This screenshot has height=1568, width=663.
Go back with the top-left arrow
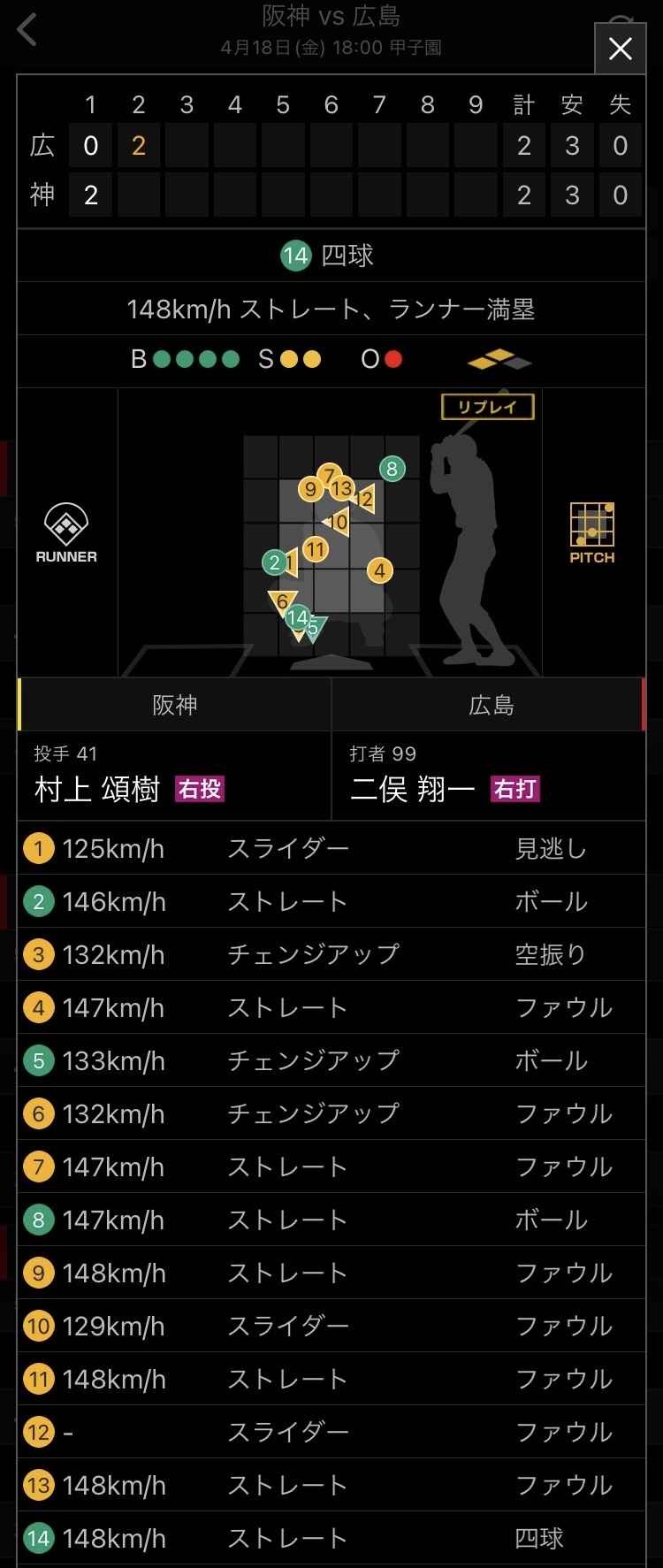pyautogui.click(x=28, y=29)
